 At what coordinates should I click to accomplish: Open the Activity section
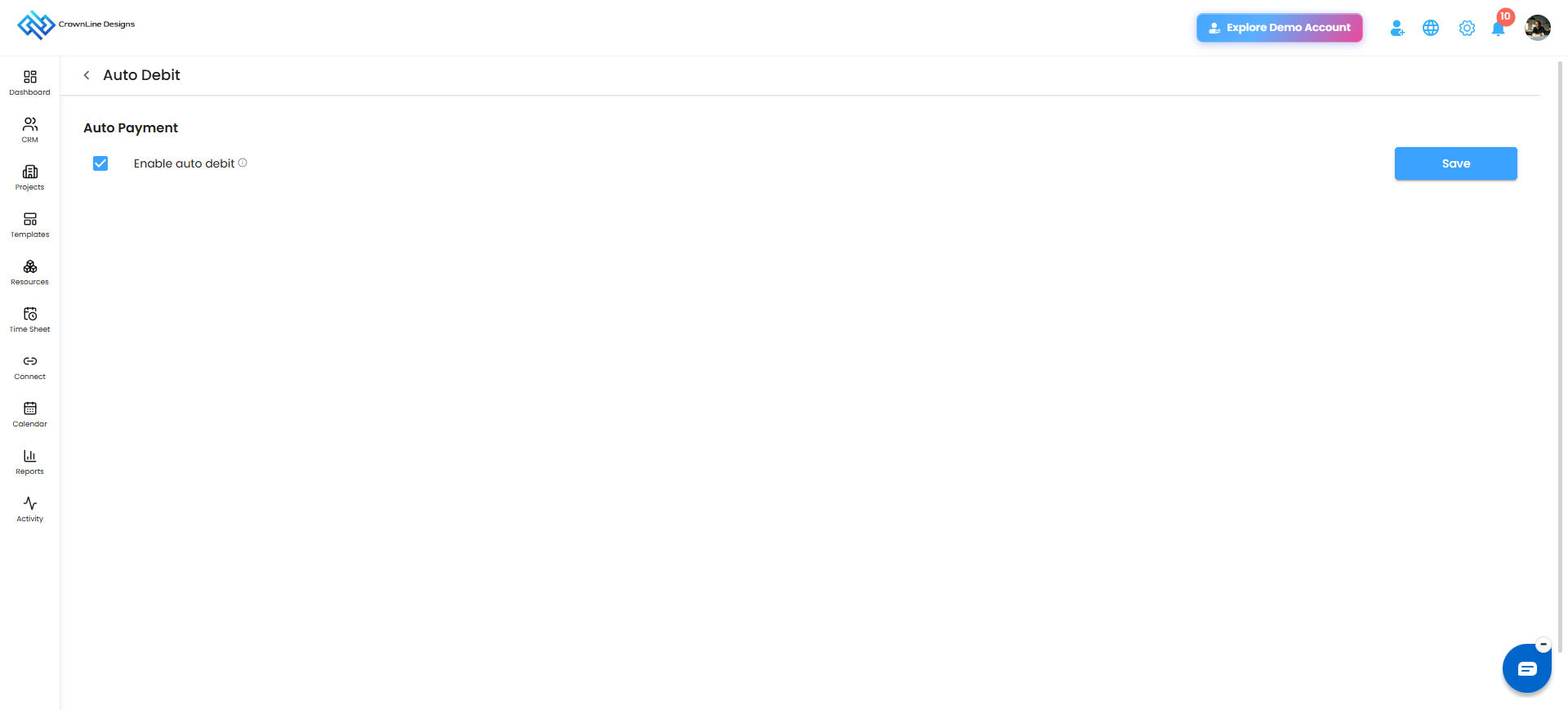tap(30, 509)
